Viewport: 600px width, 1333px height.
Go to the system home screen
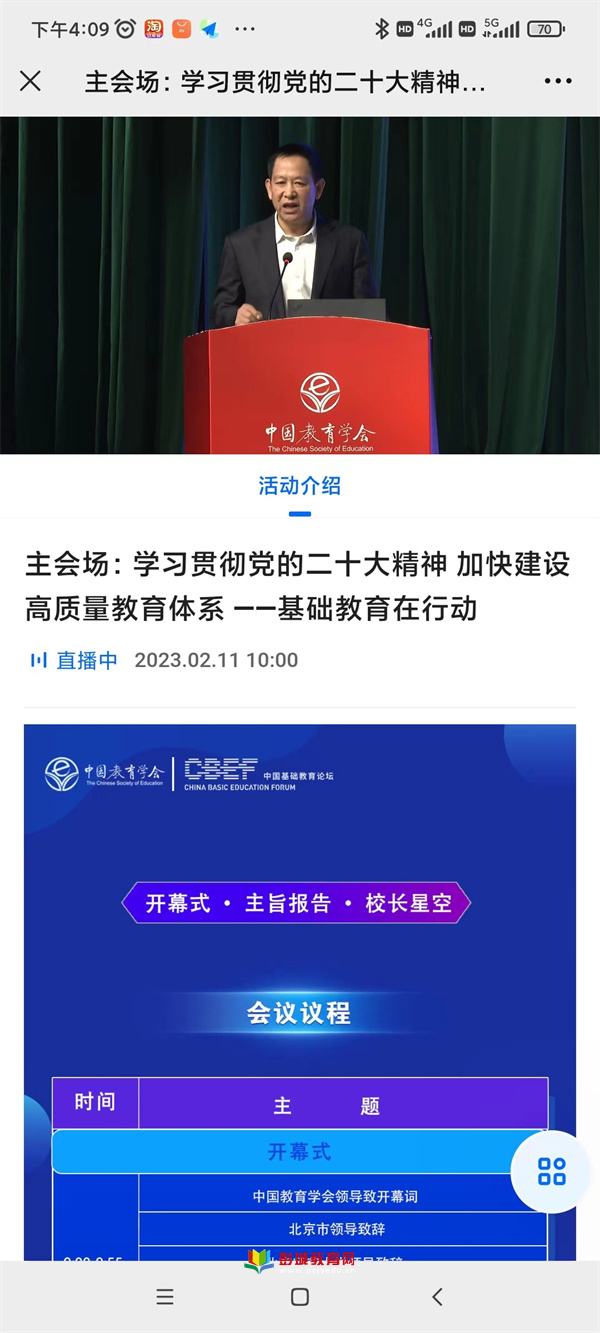[299, 1297]
